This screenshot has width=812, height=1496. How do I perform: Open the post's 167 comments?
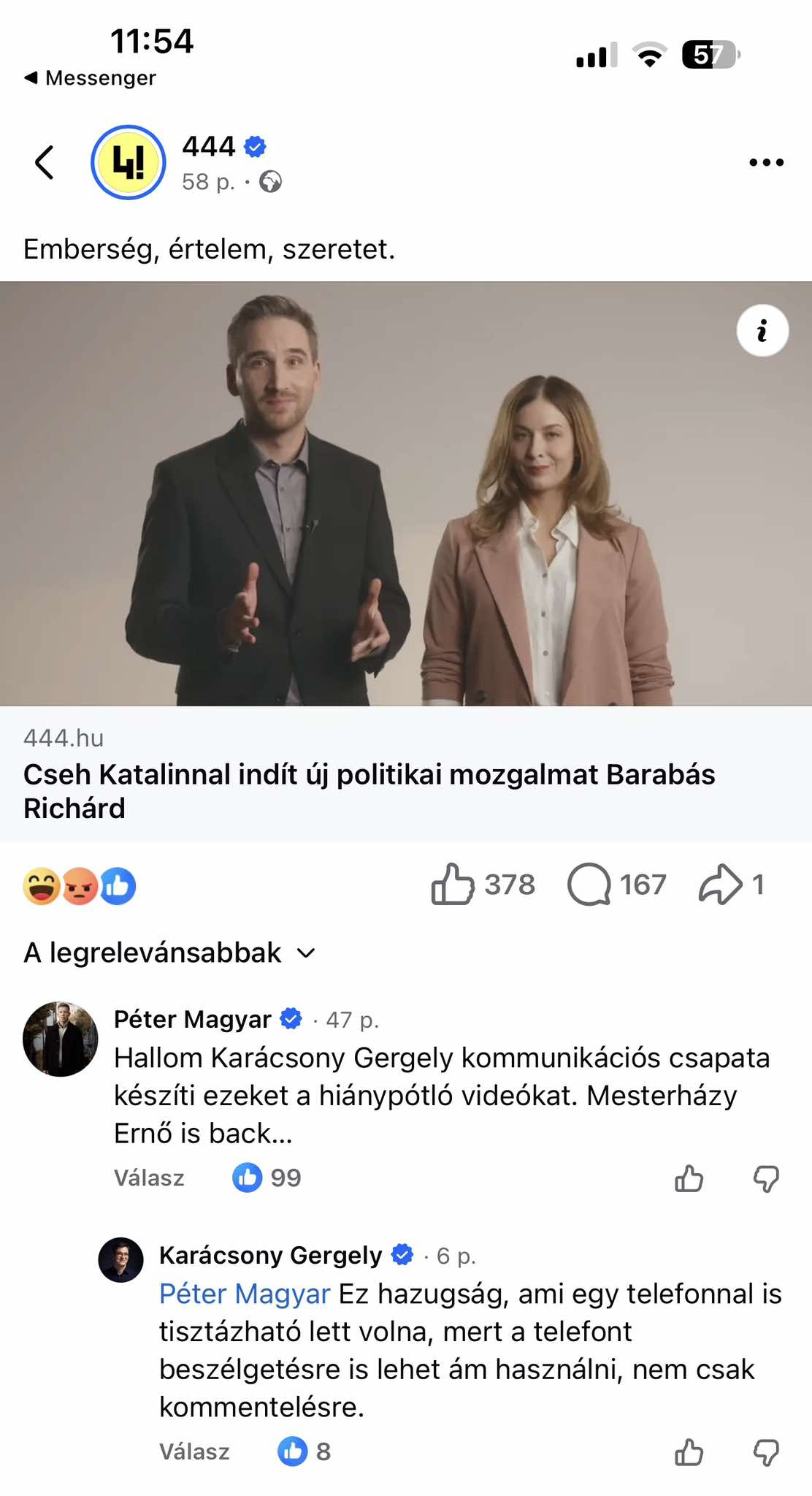[616, 885]
